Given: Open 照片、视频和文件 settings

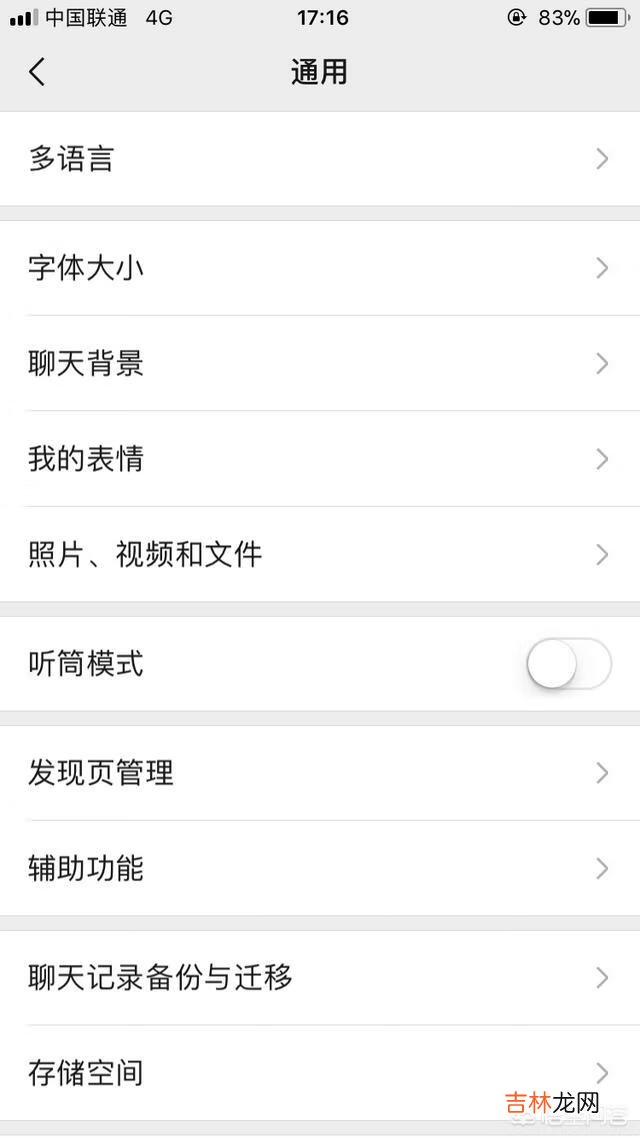Looking at the screenshot, I should 320,554.
